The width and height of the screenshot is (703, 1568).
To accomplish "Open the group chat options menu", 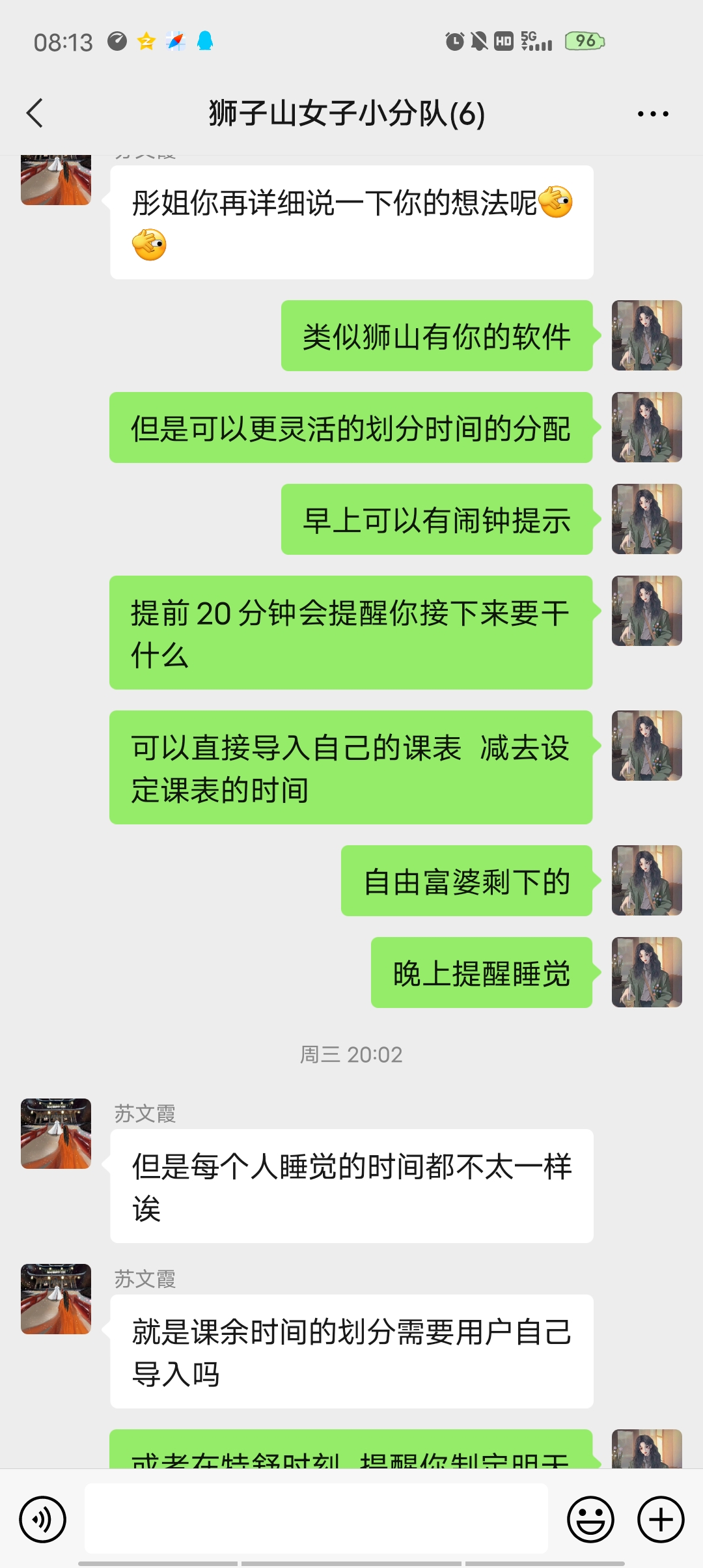I will [x=652, y=114].
